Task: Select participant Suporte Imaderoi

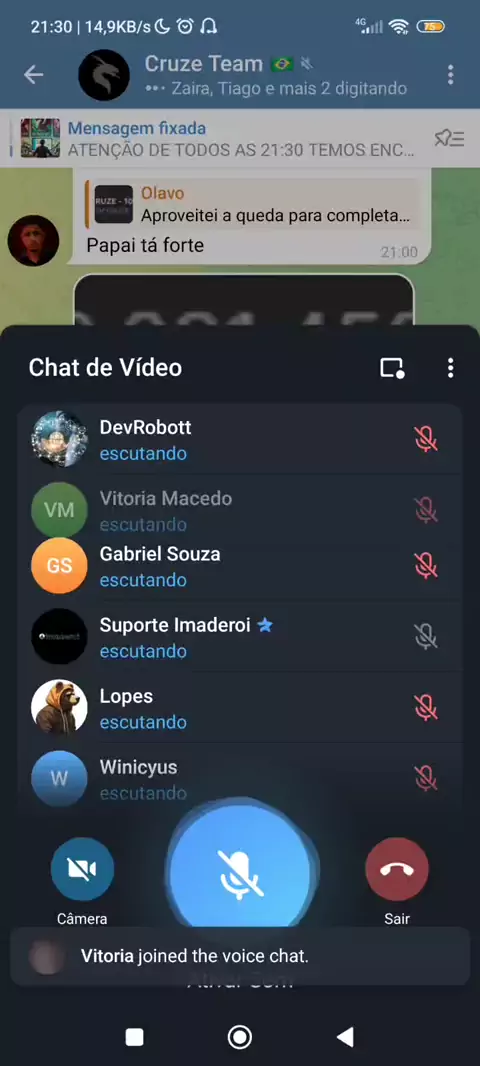Action: [240, 636]
